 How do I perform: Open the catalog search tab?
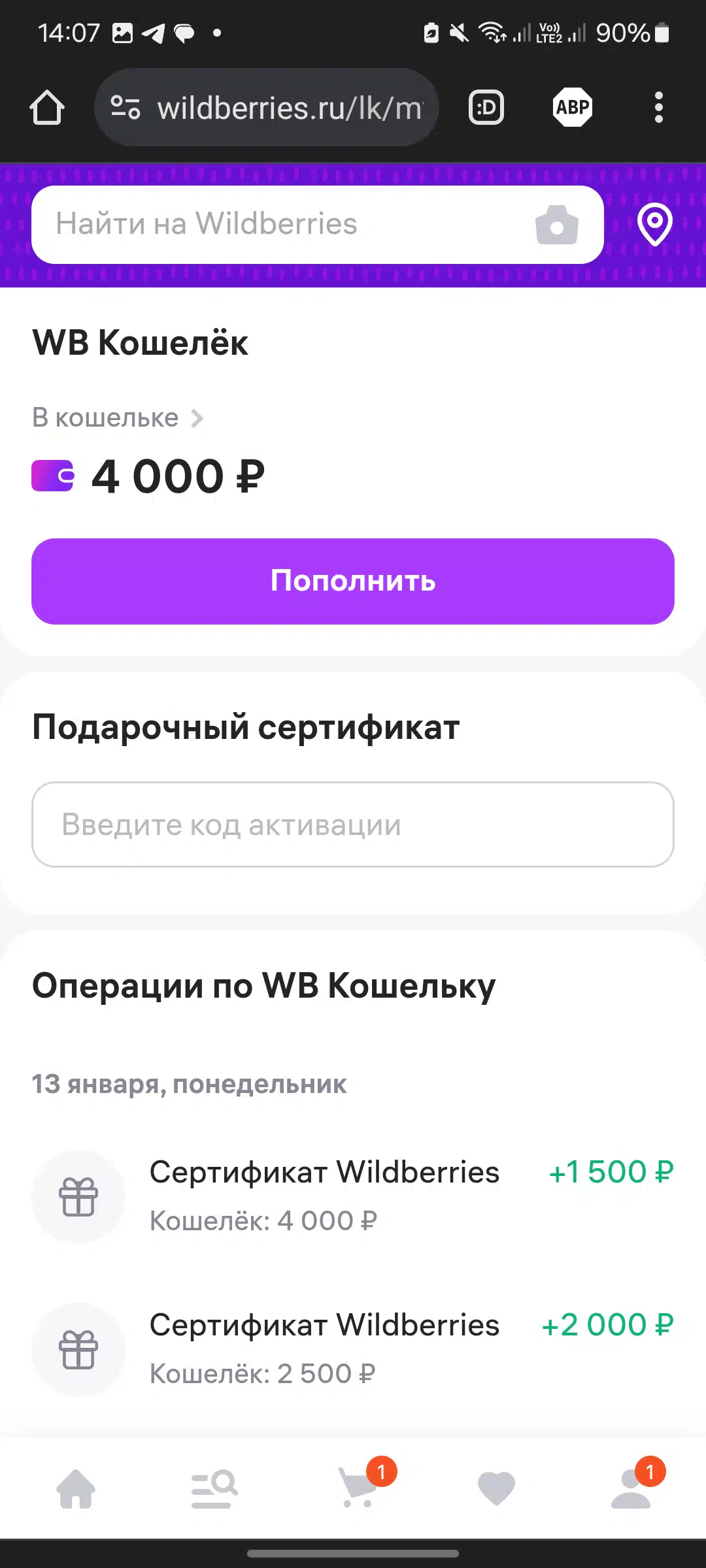pyautogui.click(x=214, y=1488)
